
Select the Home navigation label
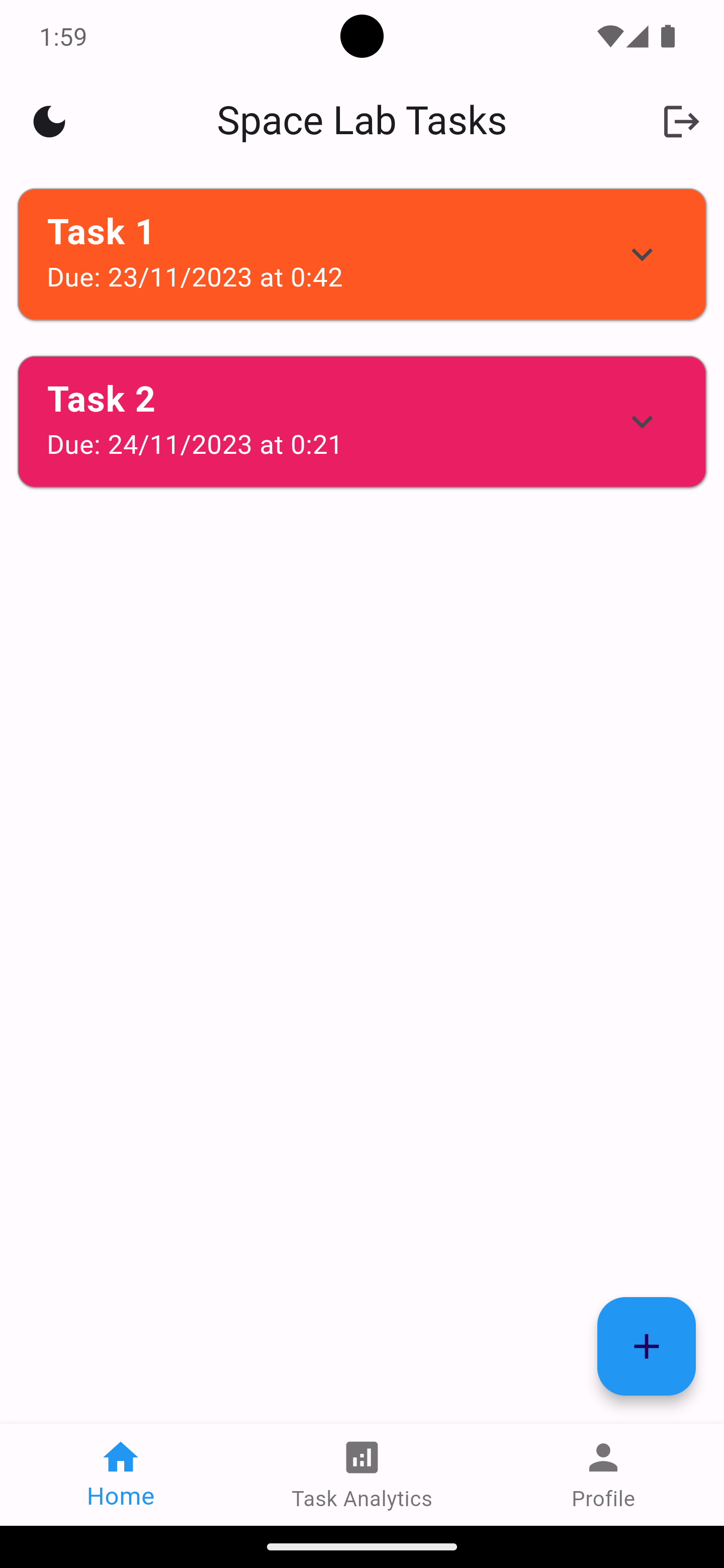120,1498
